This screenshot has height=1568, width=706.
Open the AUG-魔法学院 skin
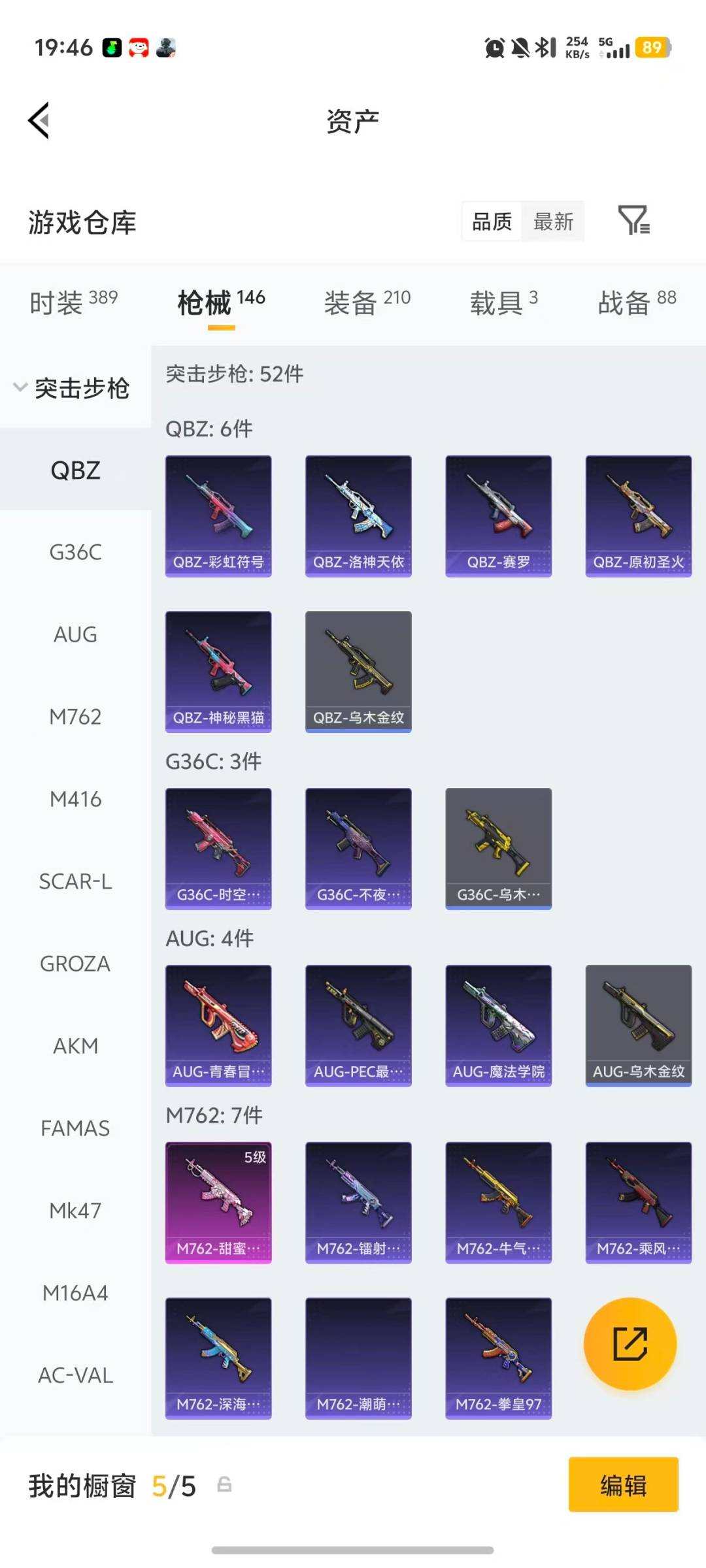[x=498, y=1026]
